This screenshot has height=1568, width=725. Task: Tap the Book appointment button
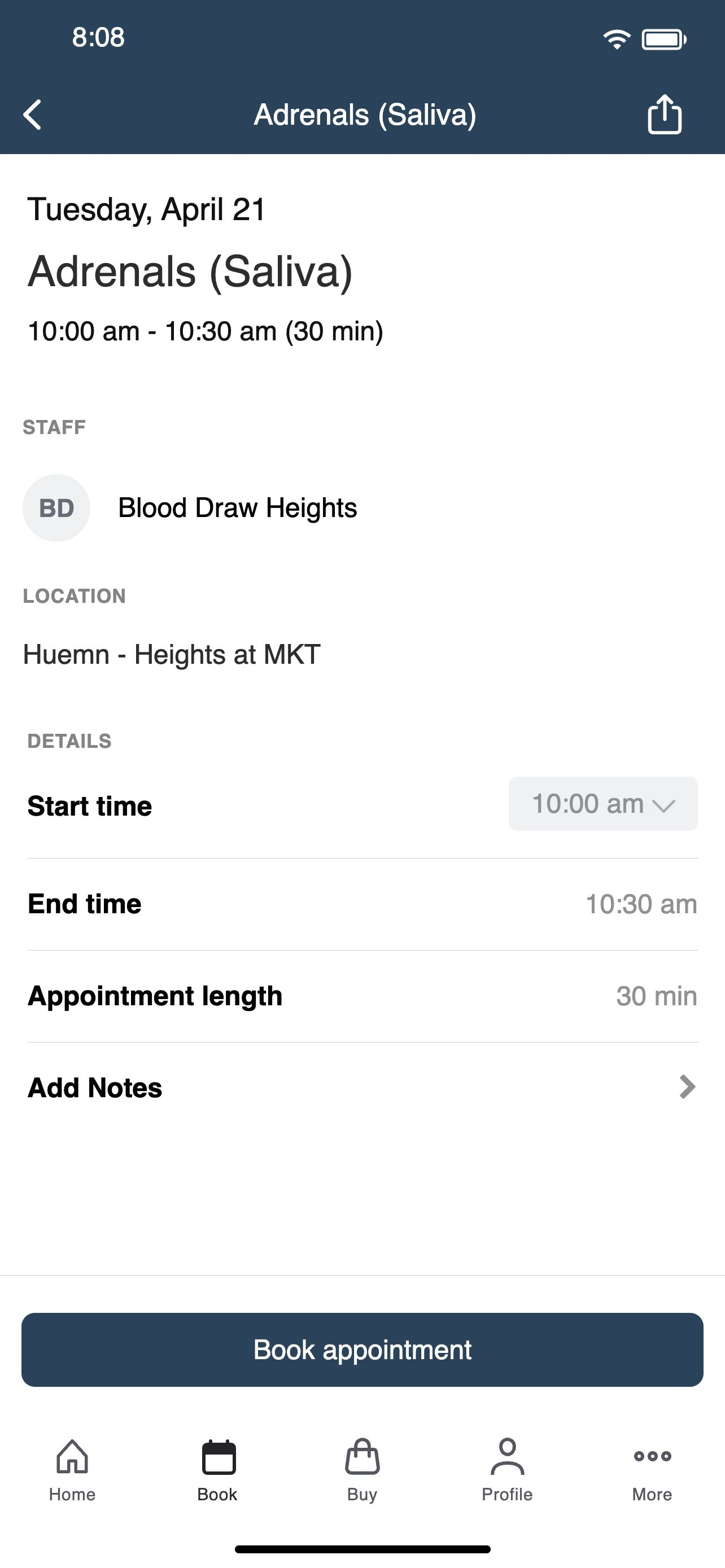point(362,1350)
